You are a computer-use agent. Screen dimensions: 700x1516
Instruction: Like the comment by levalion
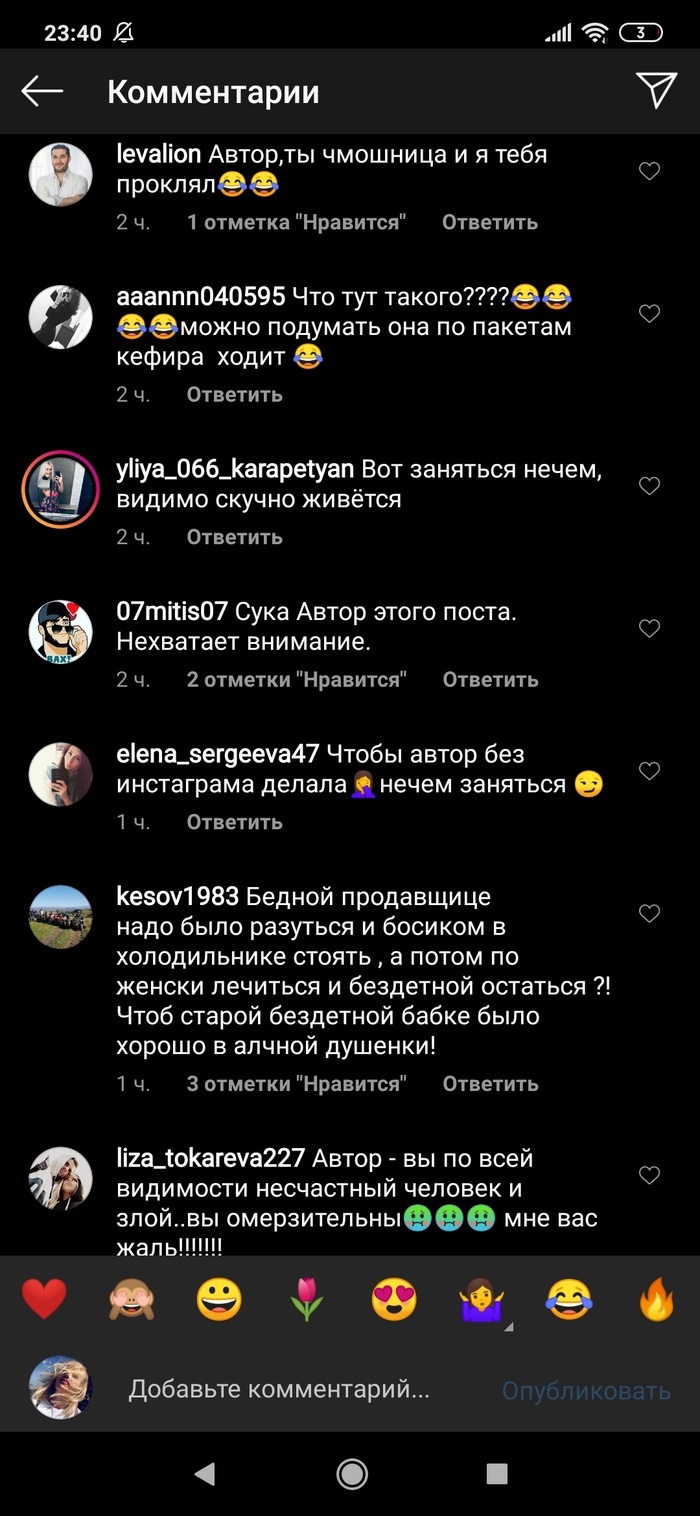649,172
